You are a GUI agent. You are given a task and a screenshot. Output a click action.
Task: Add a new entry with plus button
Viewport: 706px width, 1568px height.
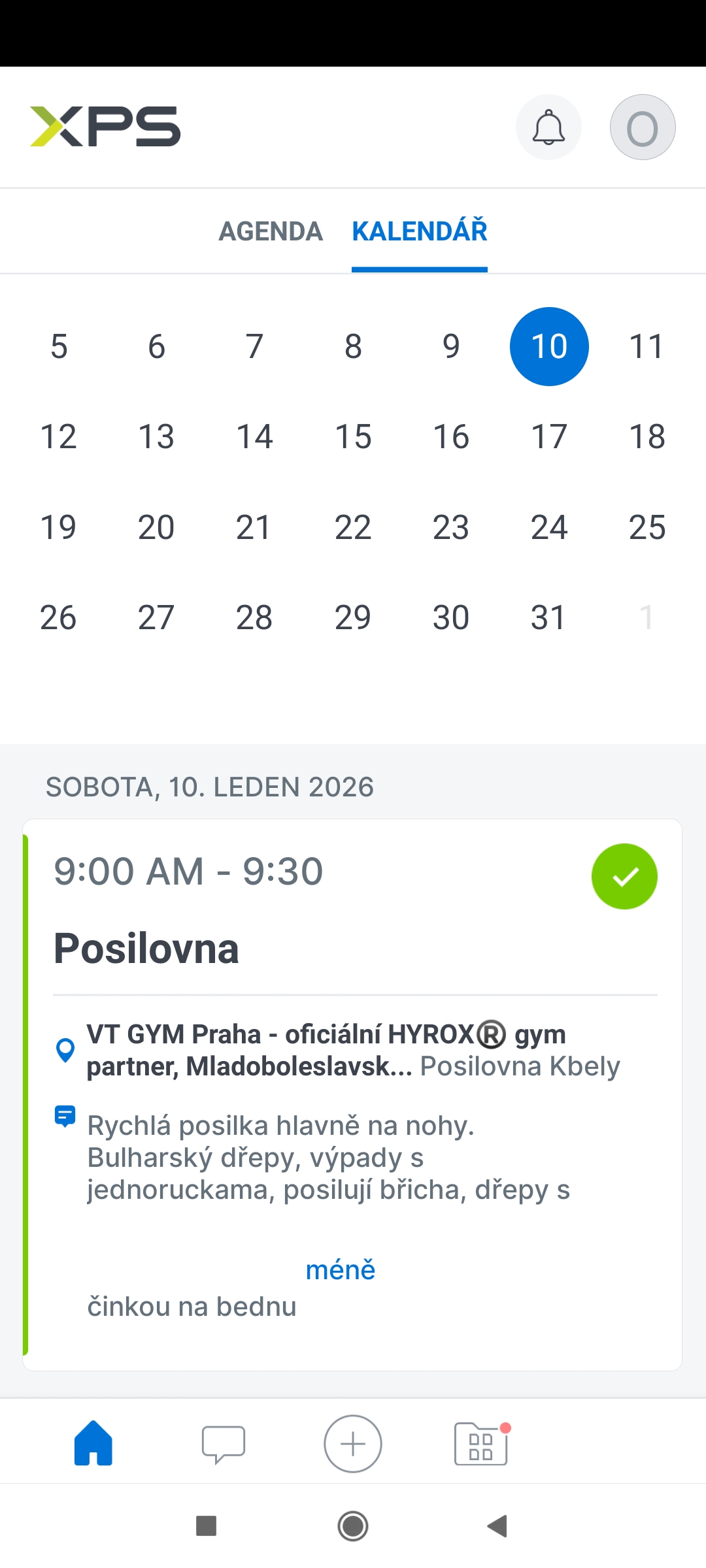353,1444
